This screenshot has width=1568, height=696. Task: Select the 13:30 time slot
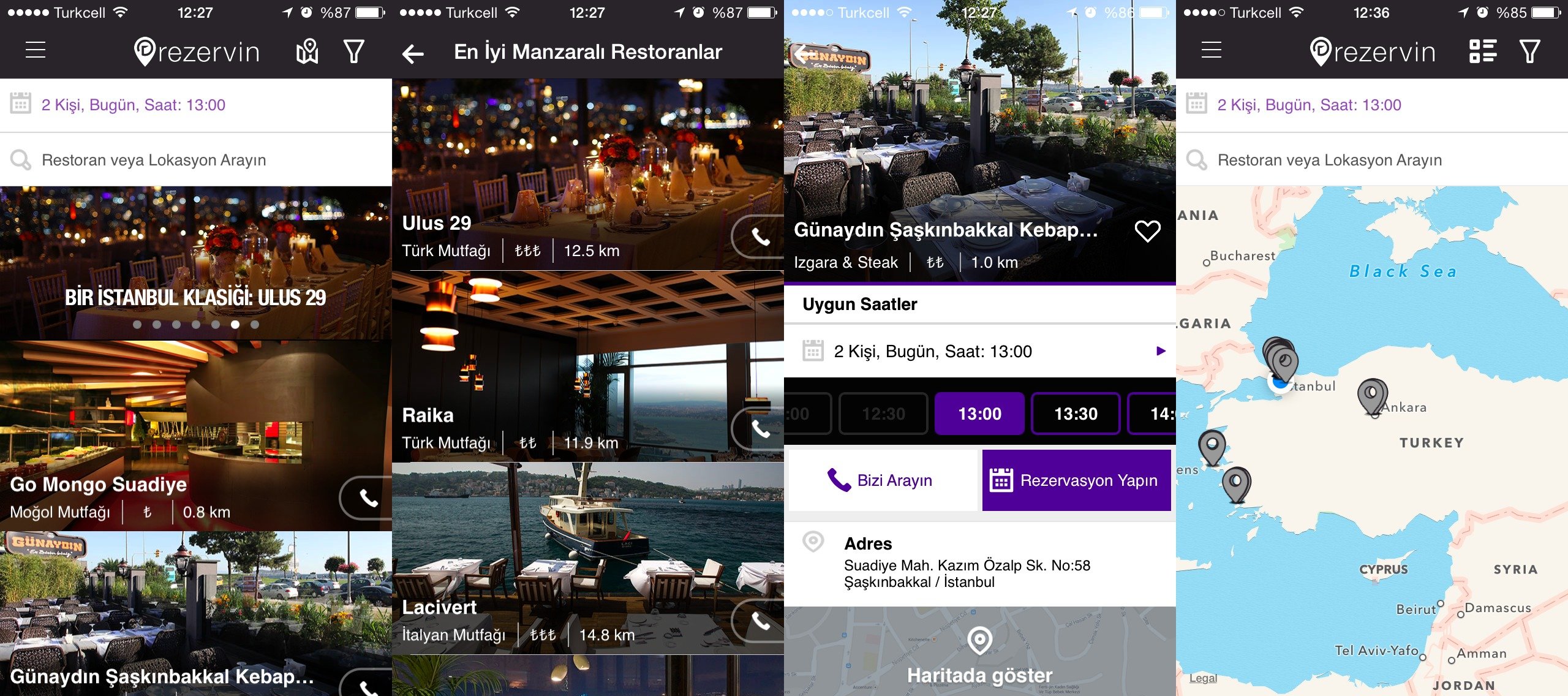tap(1076, 414)
